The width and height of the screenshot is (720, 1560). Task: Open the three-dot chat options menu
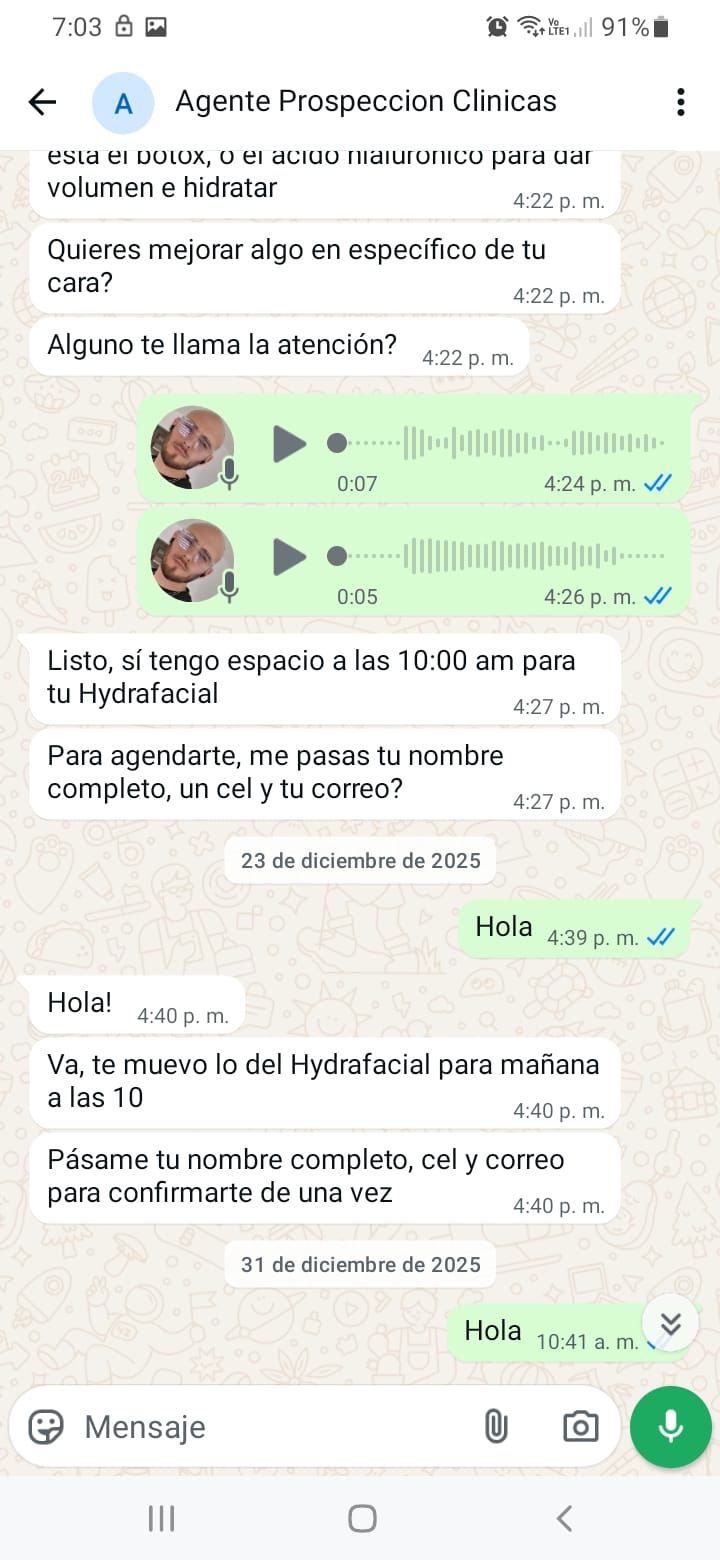[681, 102]
